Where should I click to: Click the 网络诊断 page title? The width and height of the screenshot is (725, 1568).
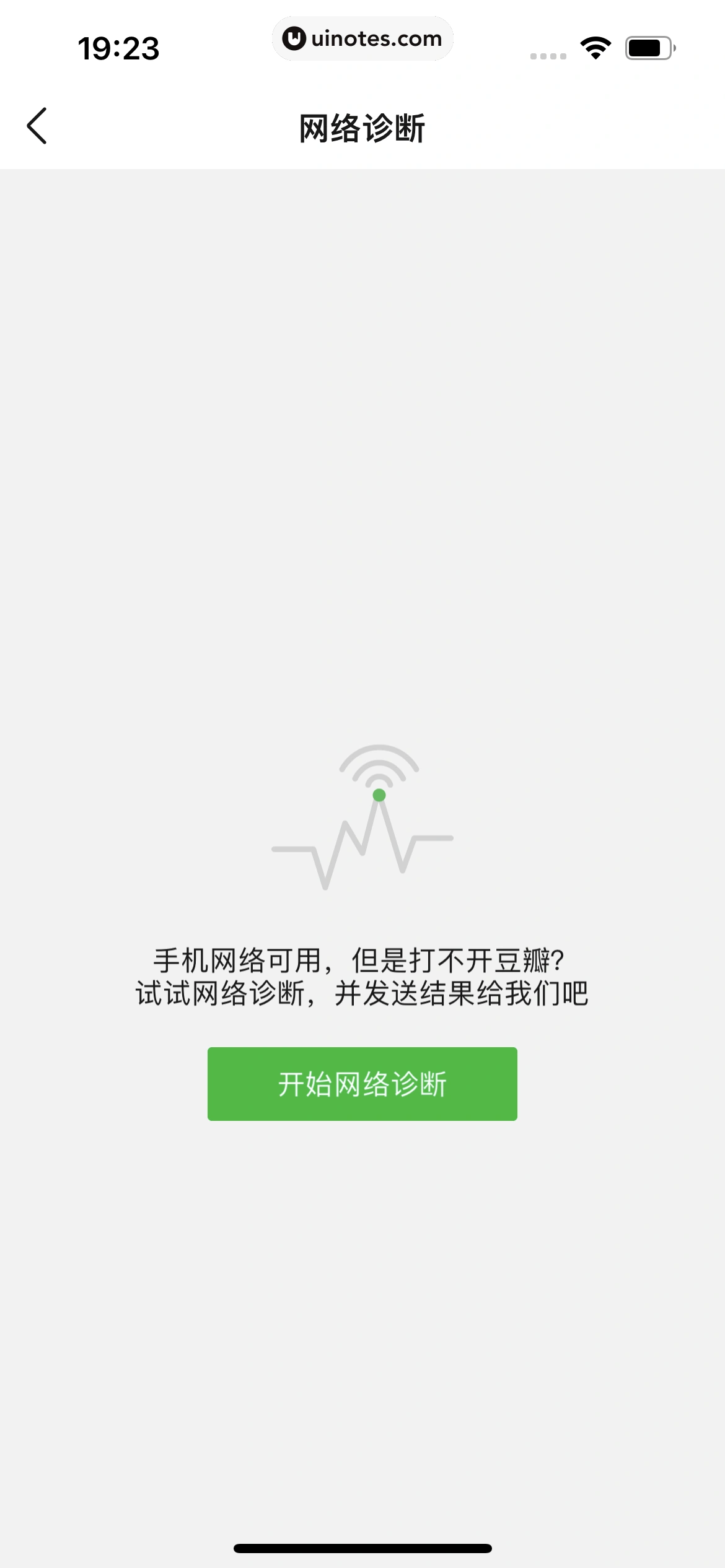tap(362, 126)
